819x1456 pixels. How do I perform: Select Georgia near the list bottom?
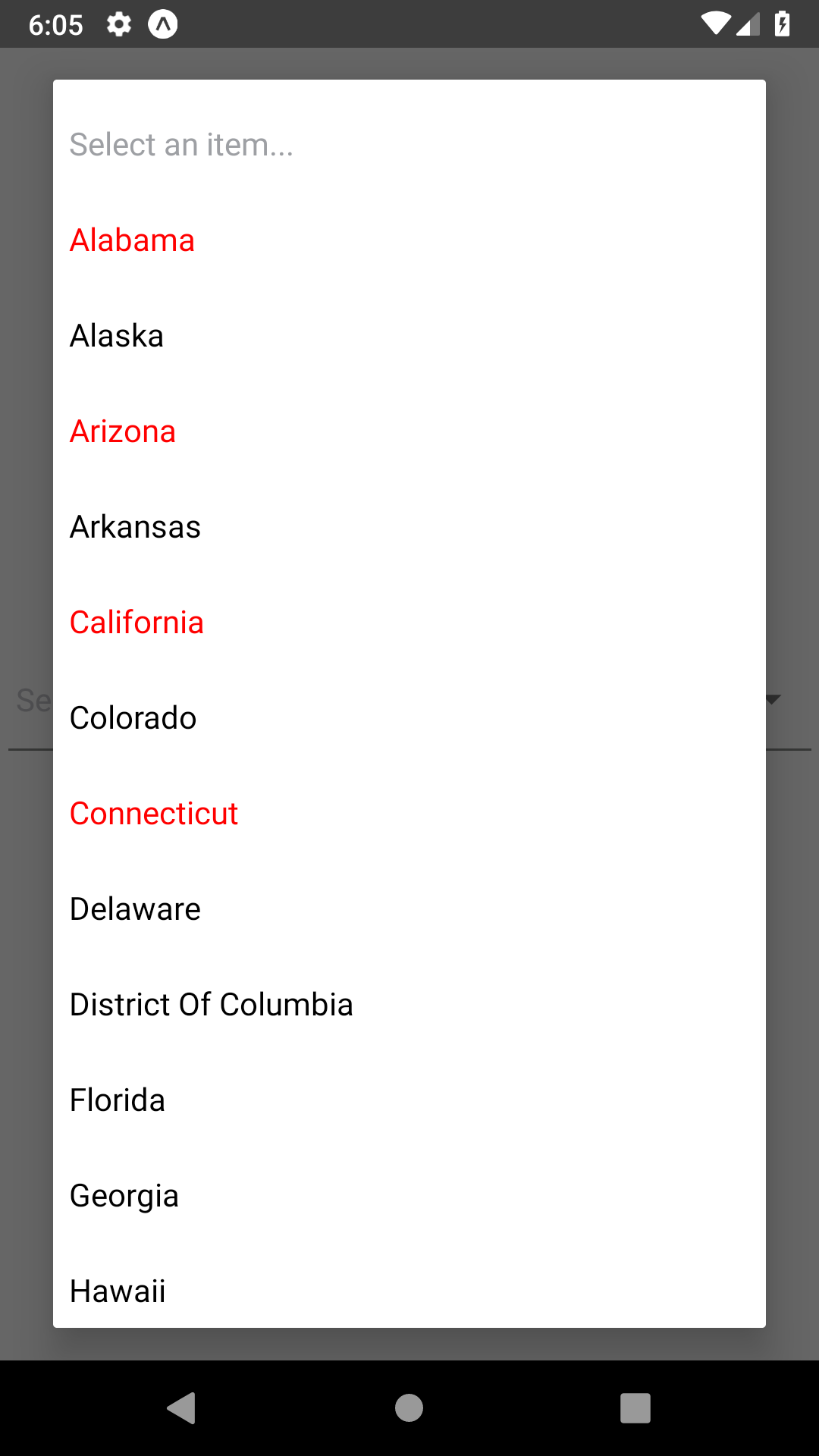(124, 1195)
